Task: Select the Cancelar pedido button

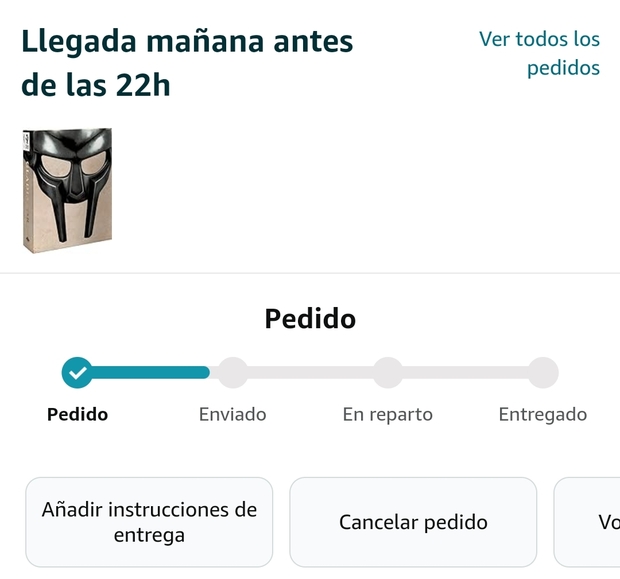Action: point(413,522)
